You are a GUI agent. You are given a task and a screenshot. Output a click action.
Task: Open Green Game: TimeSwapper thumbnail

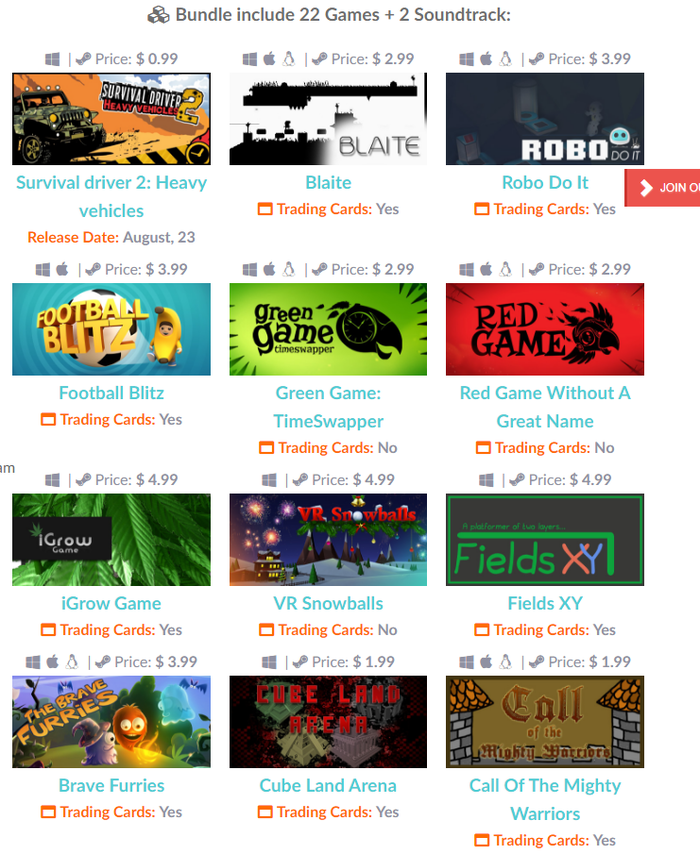tap(328, 329)
